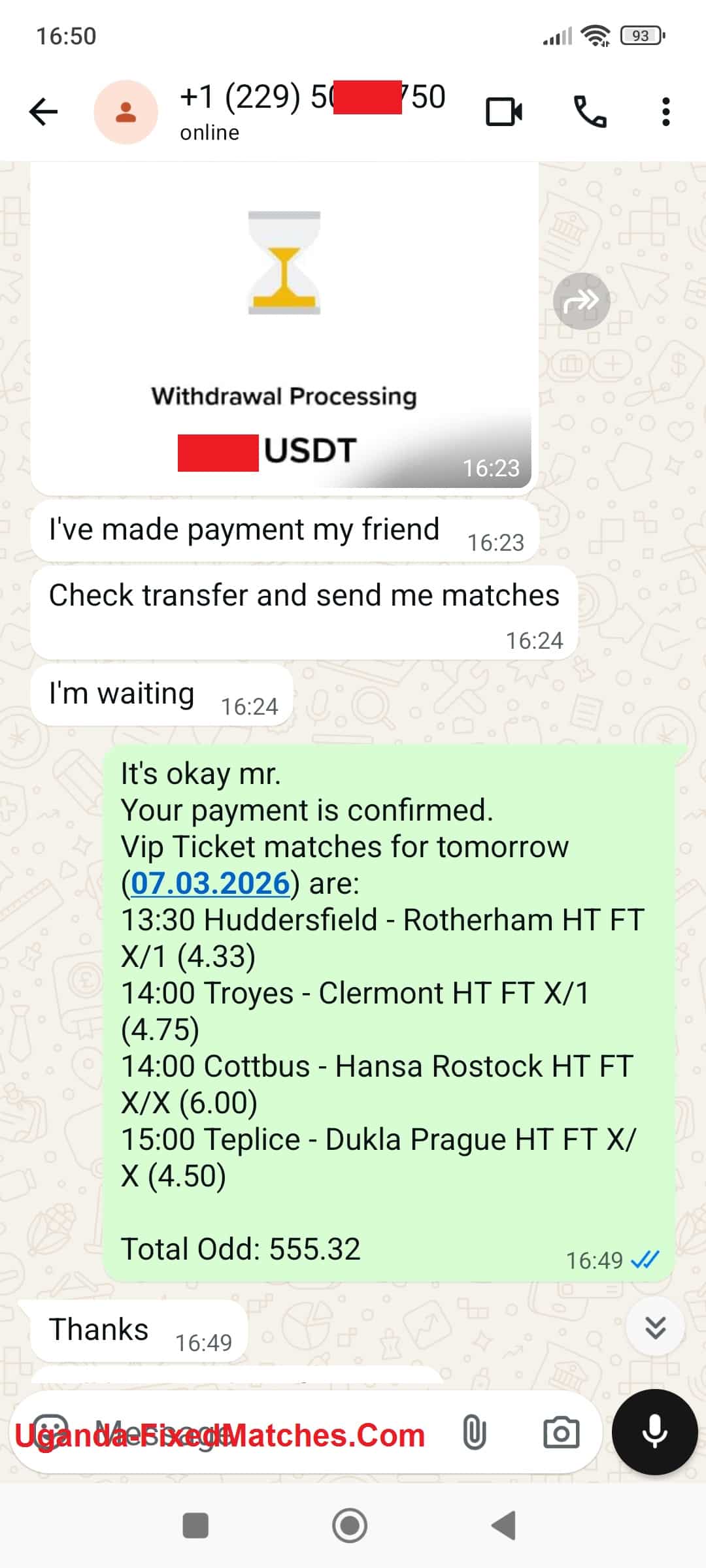
Task: Forward the Withdrawal Processing image
Action: click(581, 301)
